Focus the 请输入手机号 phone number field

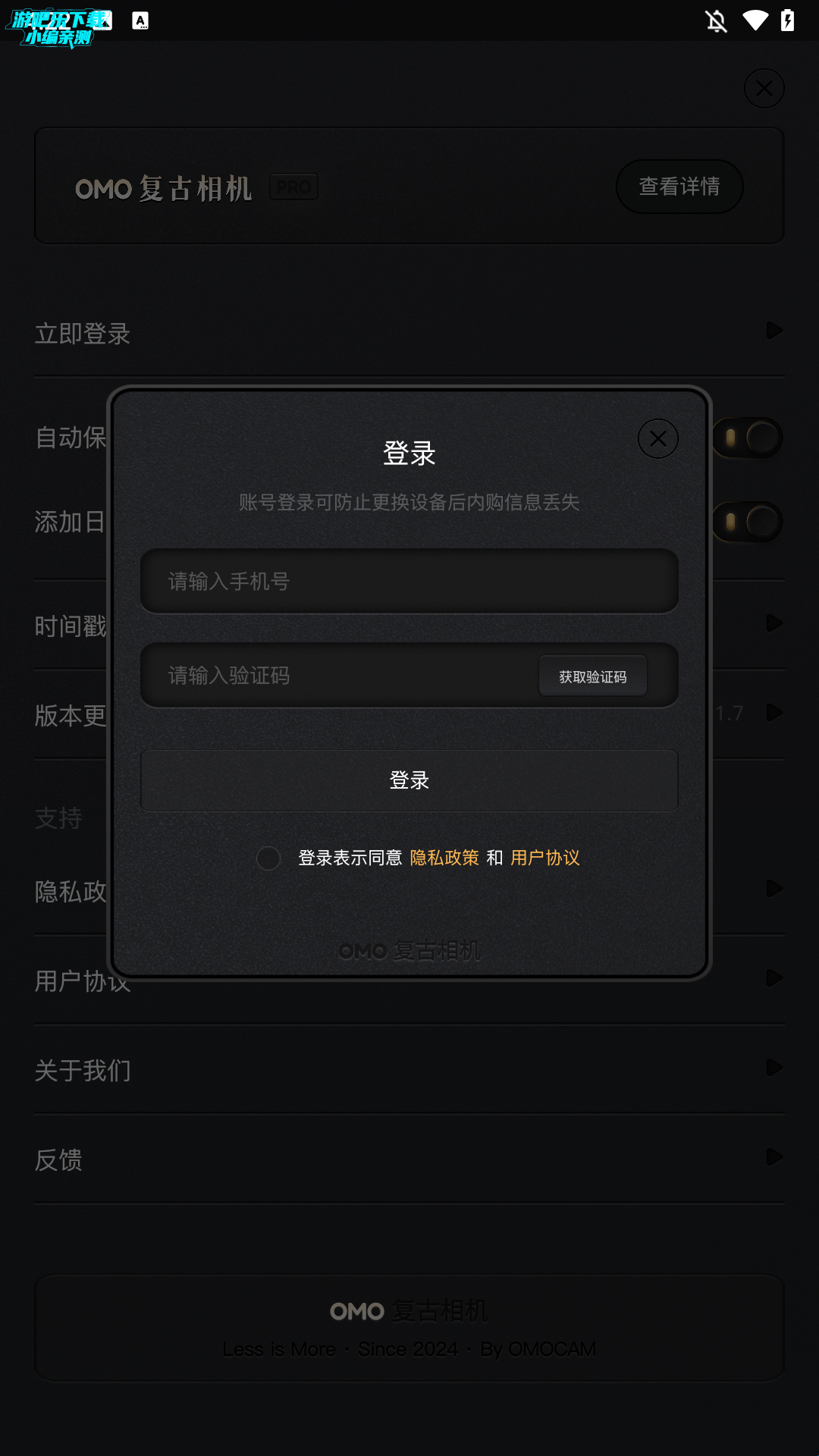[x=409, y=582]
